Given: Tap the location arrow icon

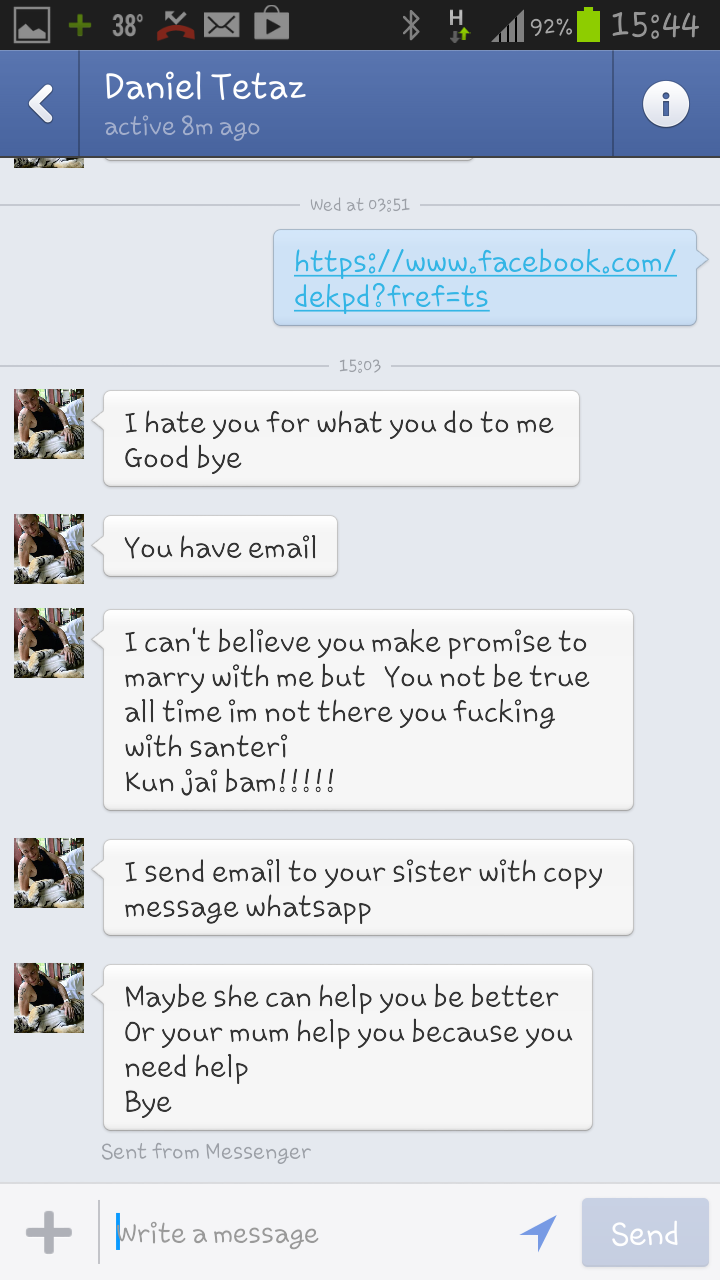Looking at the screenshot, I should click(x=538, y=1233).
